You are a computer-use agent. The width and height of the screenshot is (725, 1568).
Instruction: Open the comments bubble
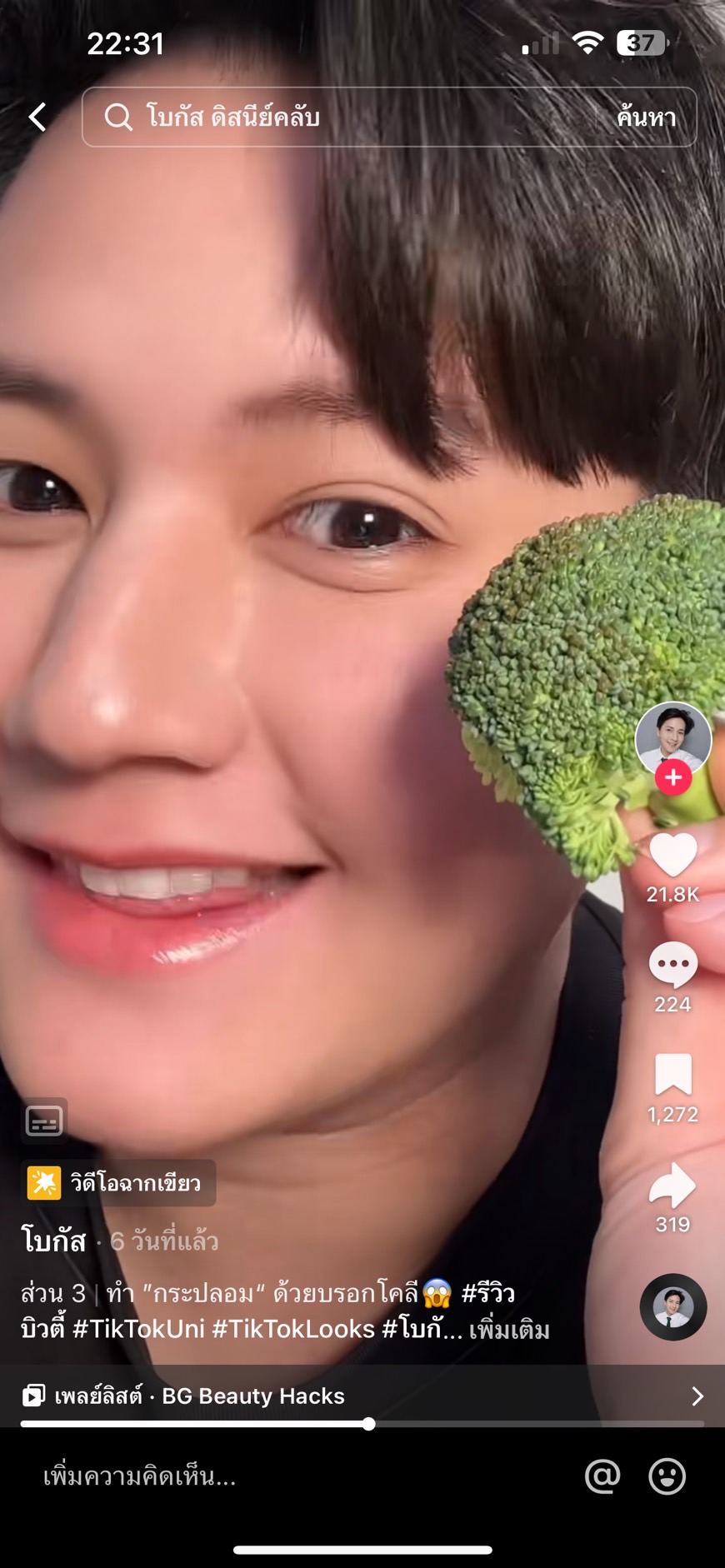point(673,965)
